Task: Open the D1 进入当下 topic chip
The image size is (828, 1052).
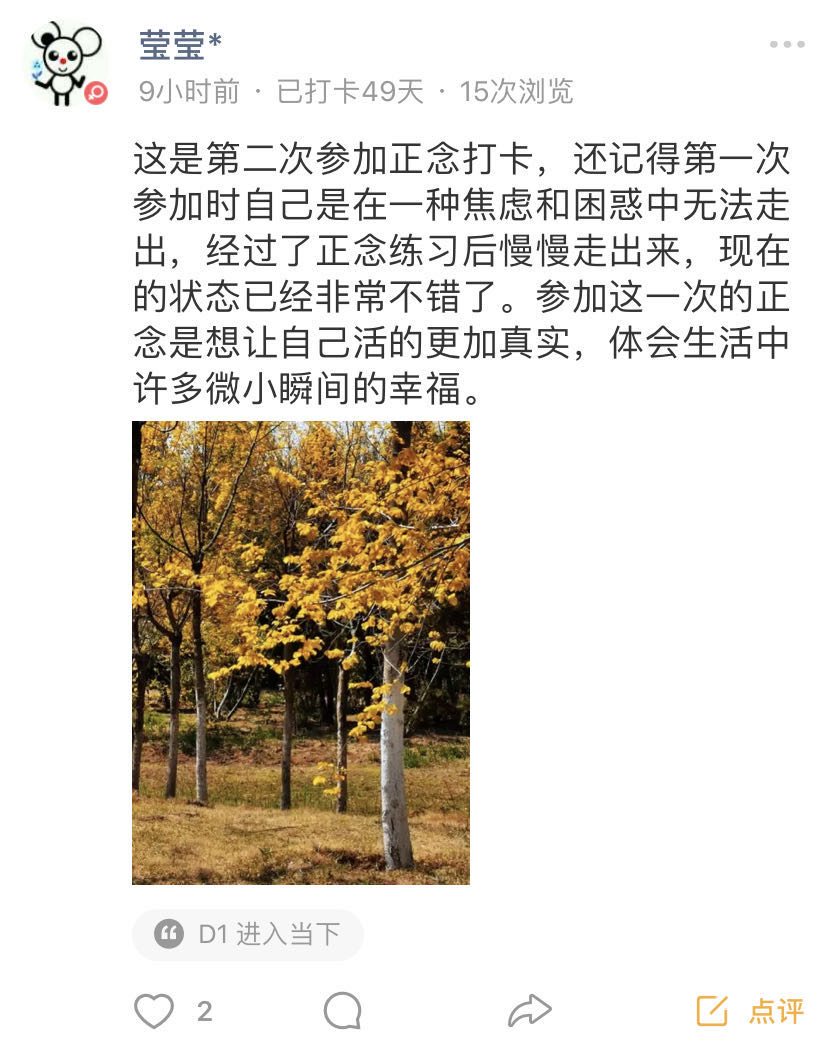Action: [x=248, y=934]
